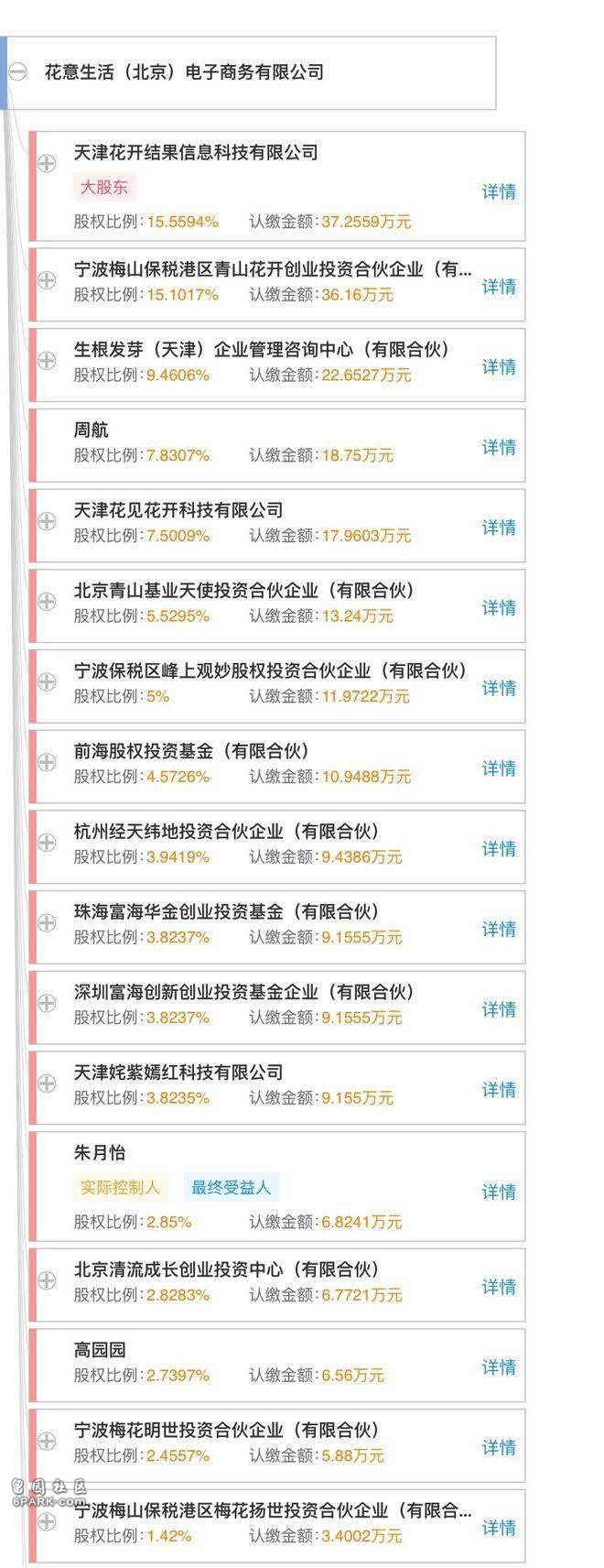View 详情 for shareholder 周航
The height and width of the screenshot is (1568, 604).
coord(499,447)
